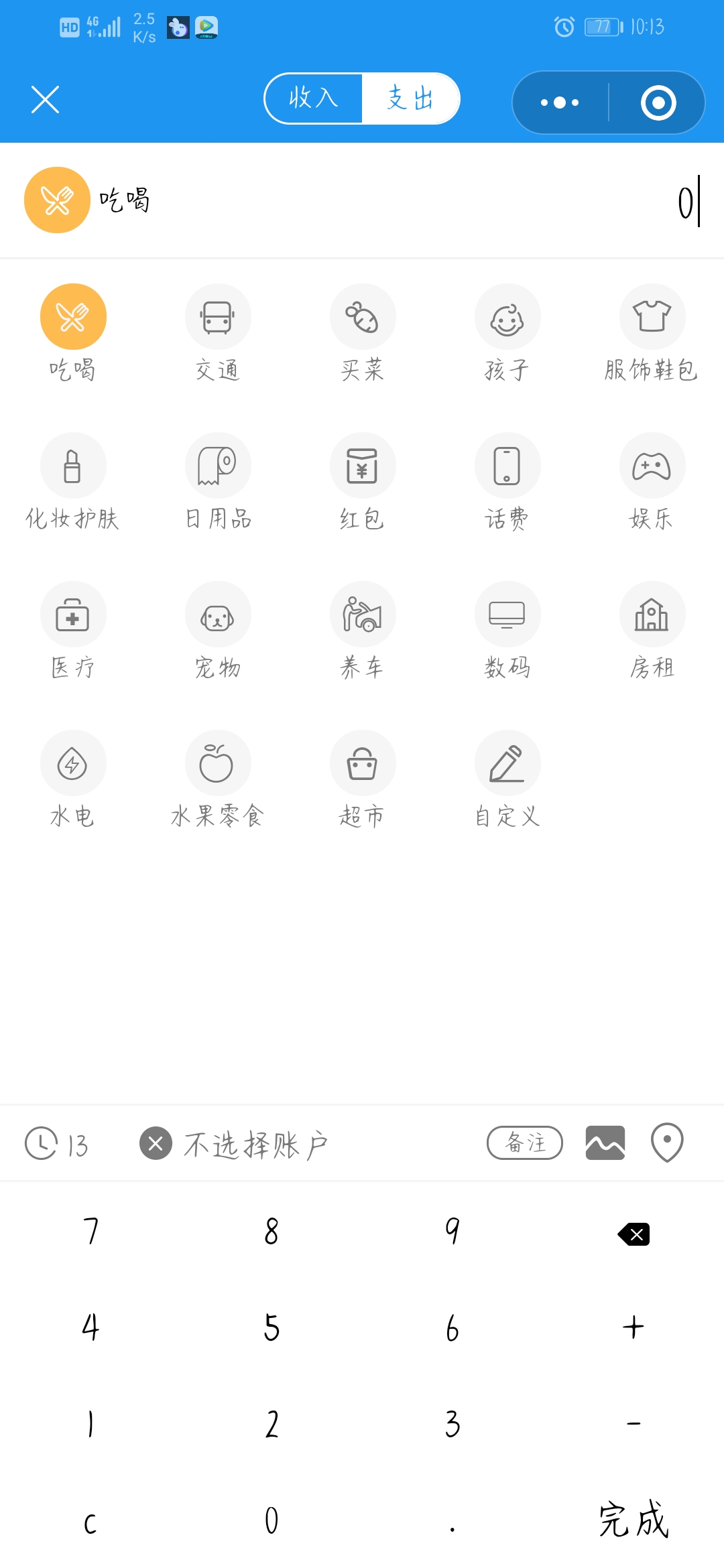Change the date with the clock icon
Viewport: 724px width, 1568px height.
coord(57,1143)
